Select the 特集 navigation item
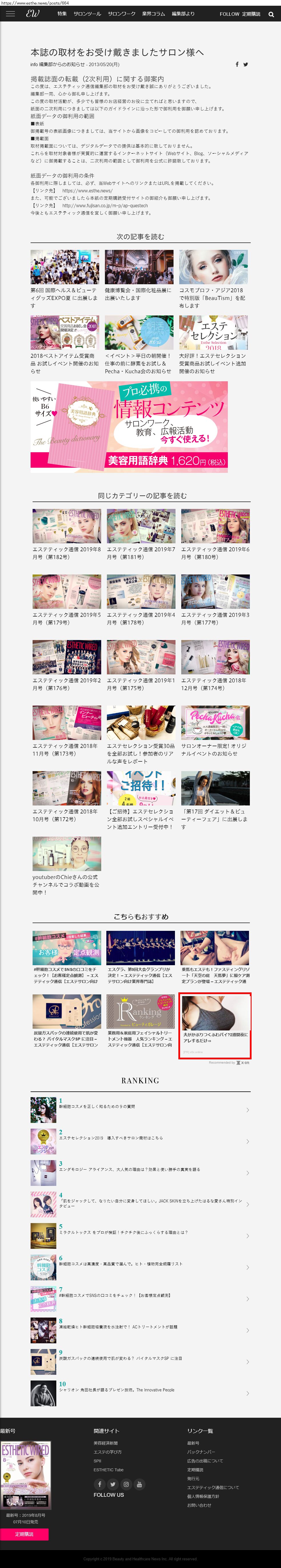Image resolution: width=281 pixels, height=1568 pixels. (x=62, y=14)
